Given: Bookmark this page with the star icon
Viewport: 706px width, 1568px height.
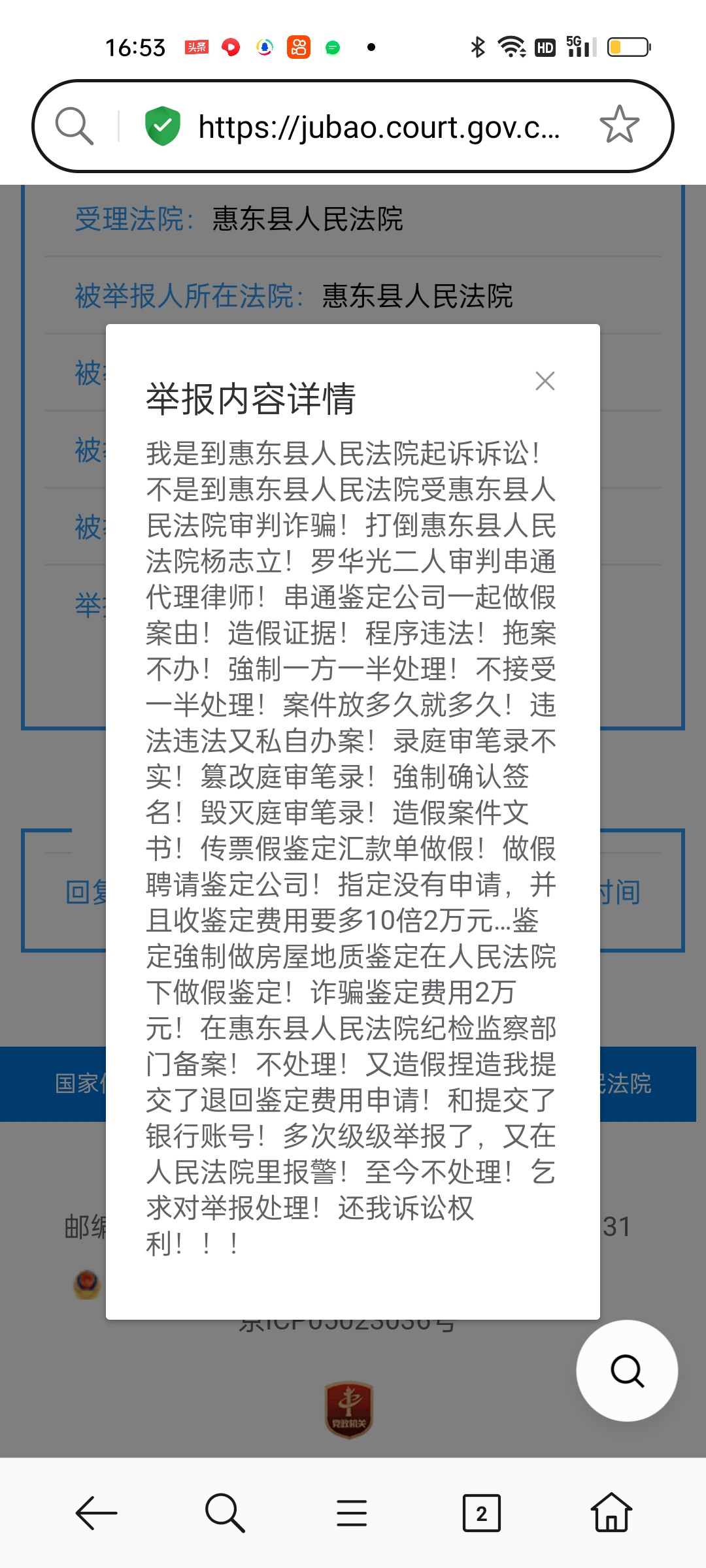Looking at the screenshot, I should (619, 125).
